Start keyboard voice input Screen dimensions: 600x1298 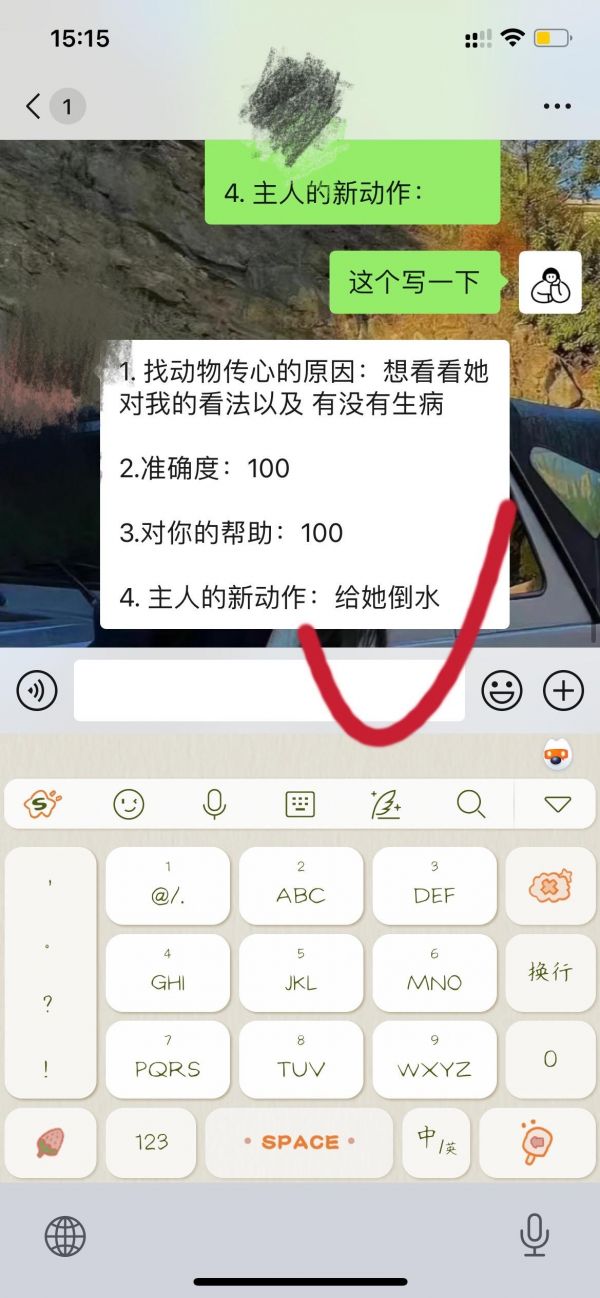[214, 804]
